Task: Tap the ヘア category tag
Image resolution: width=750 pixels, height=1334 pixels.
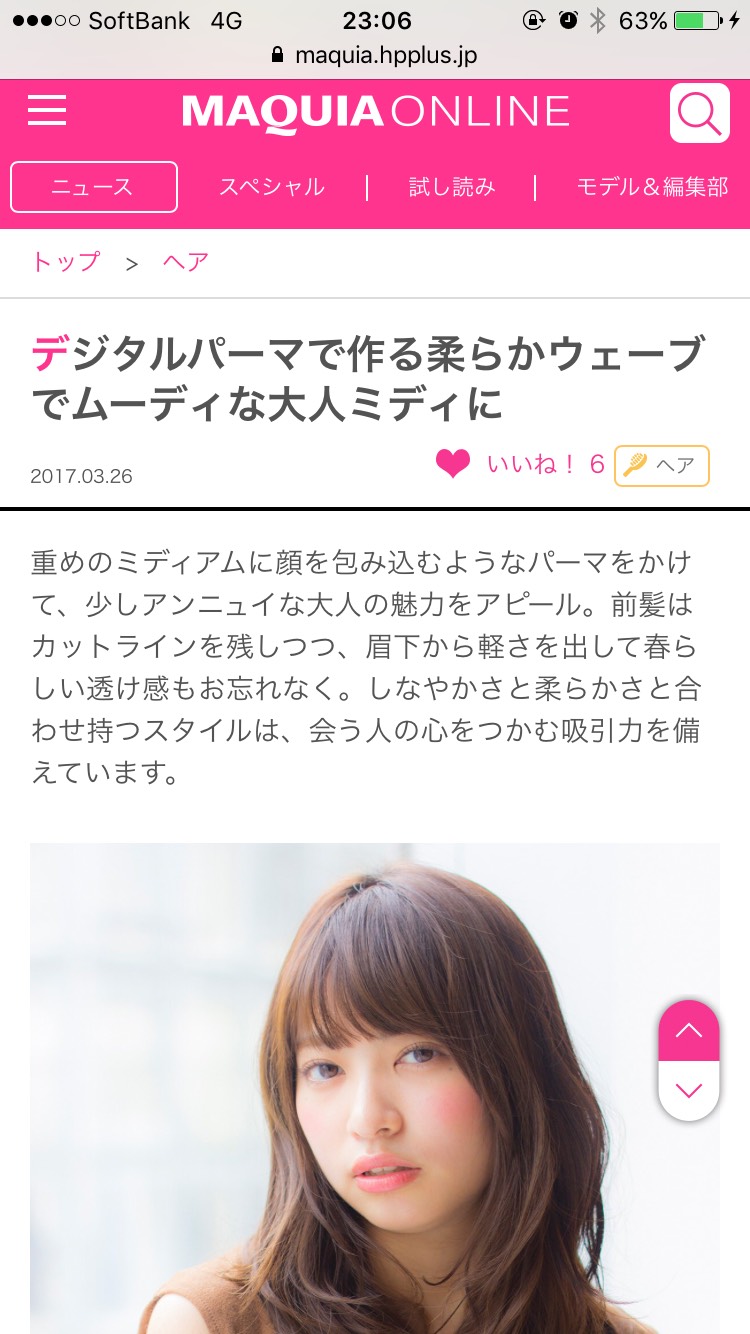Action: 661,466
